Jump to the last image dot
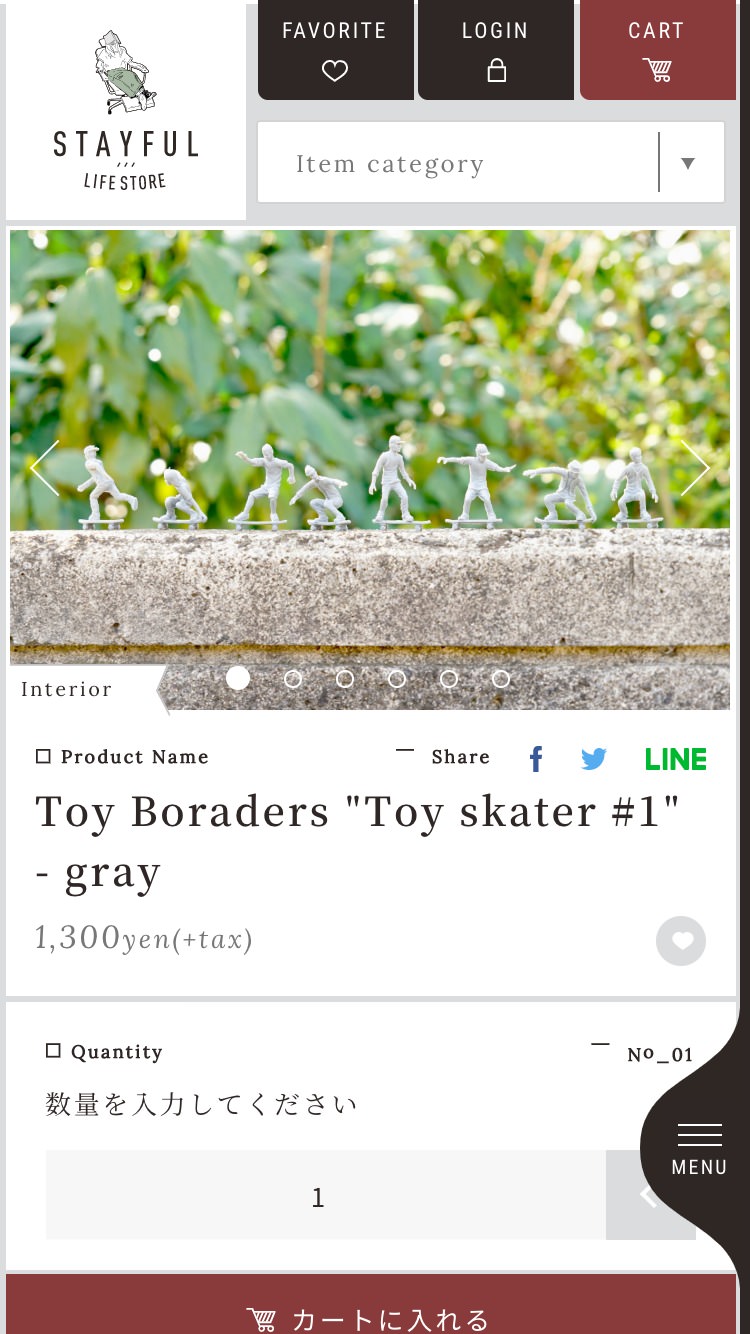The image size is (750, 1334). coord(501,679)
